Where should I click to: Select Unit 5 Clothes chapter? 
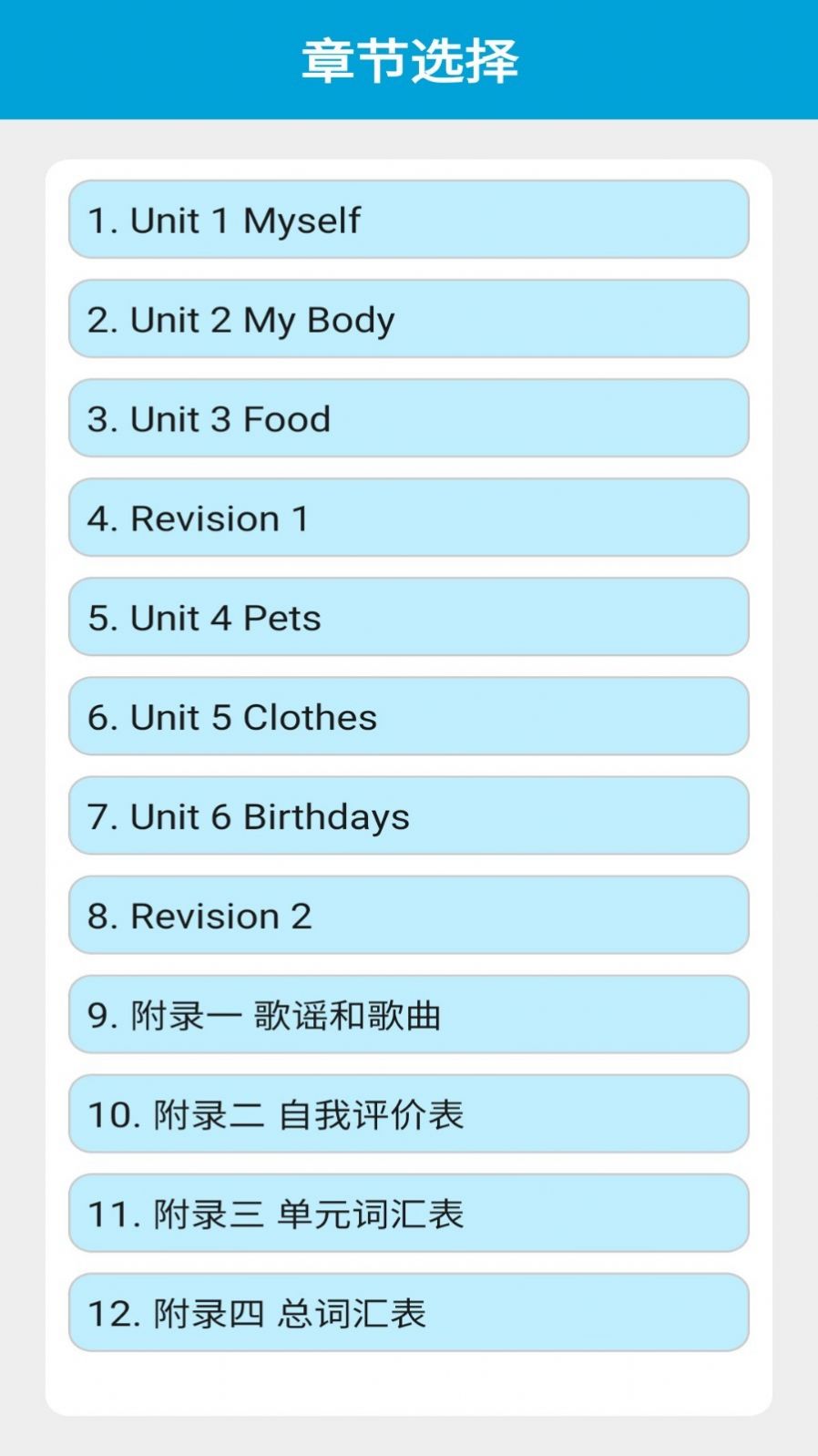(x=408, y=717)
